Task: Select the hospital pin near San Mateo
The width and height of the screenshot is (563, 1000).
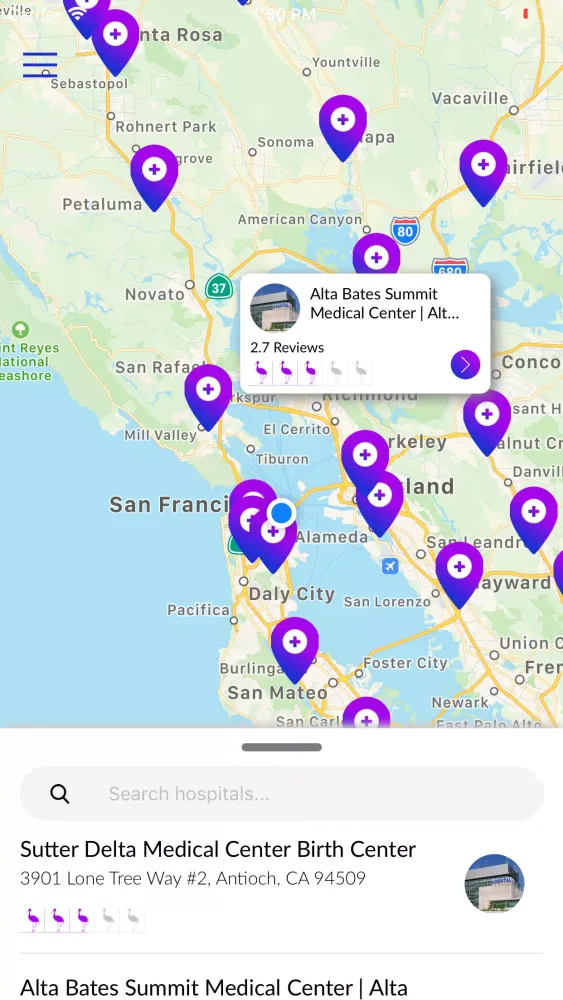Action: click(x=295, y=650)
